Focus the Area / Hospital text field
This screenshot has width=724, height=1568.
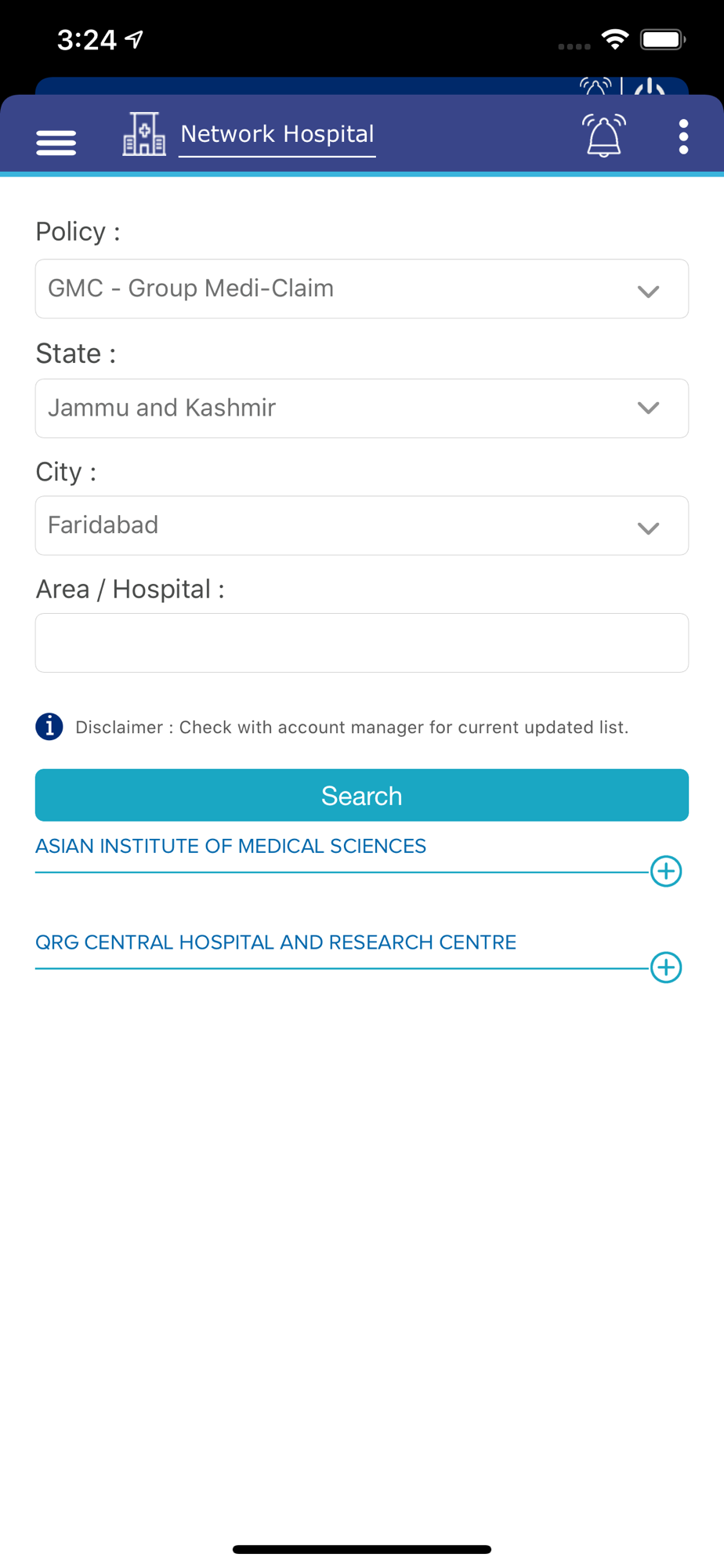click(362, 643)
